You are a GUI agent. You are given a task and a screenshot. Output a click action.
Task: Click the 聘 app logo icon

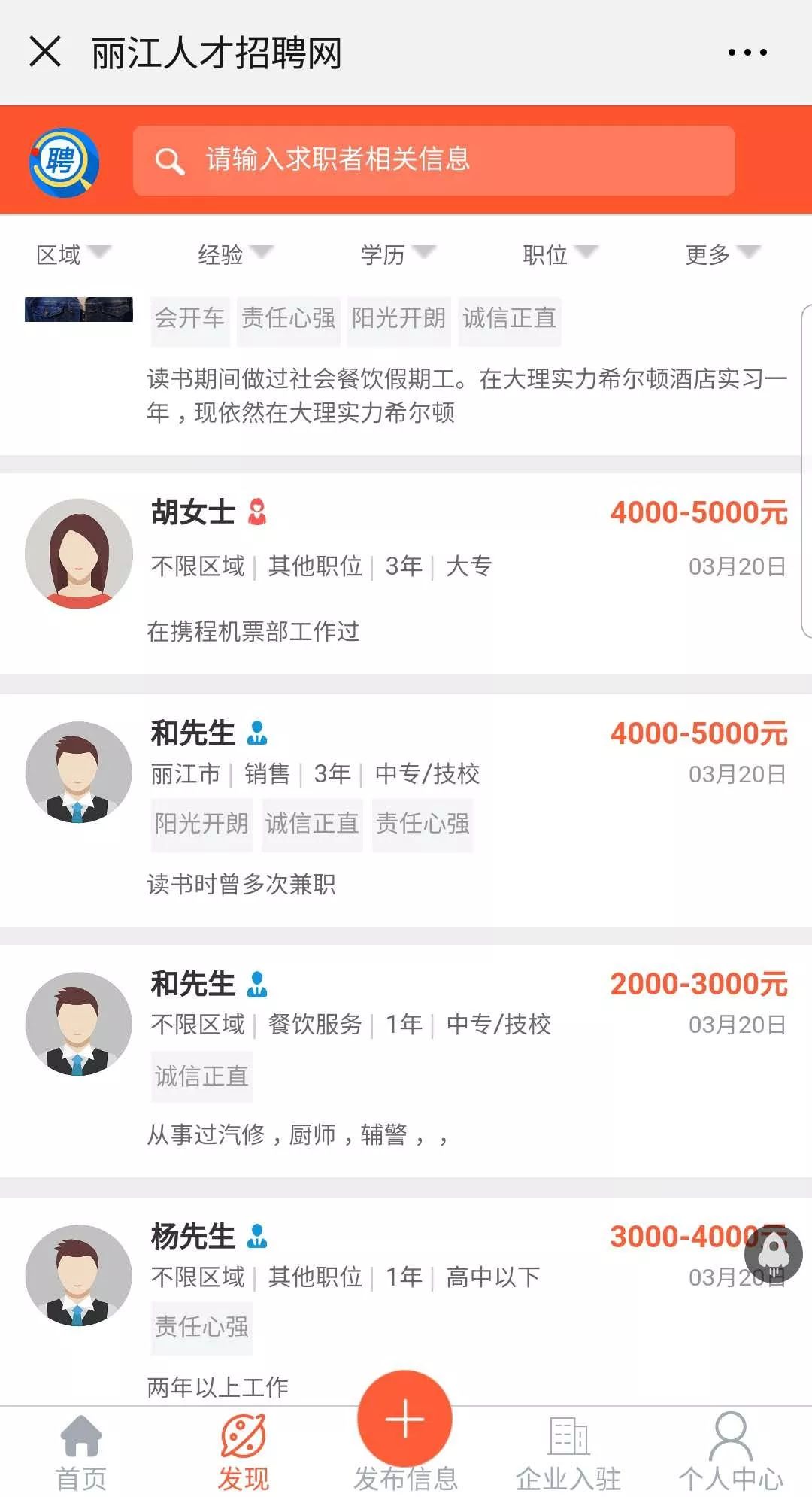pos(64,162)
